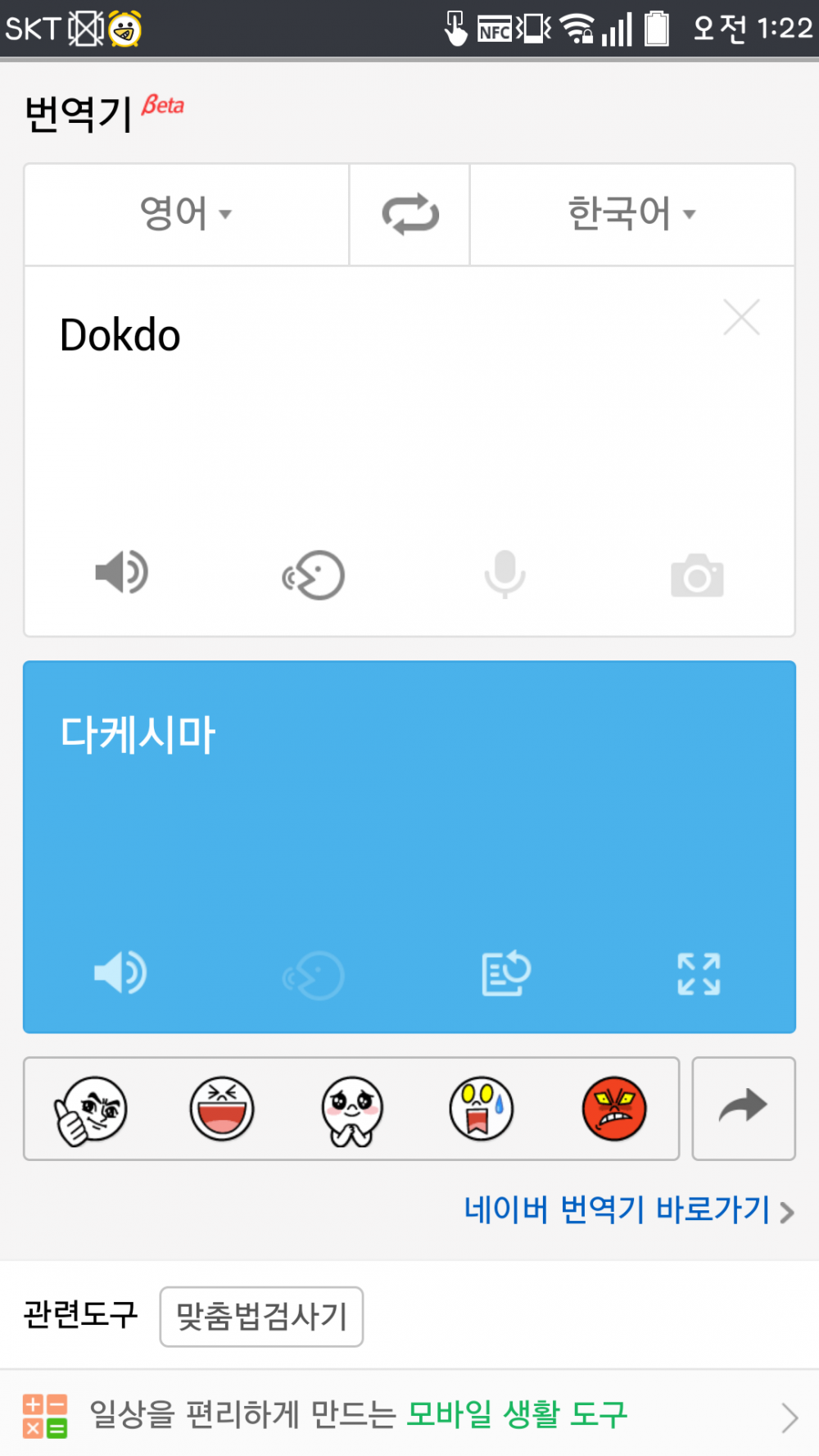
Task: Swap source and target languages
Action: tap(409, 215)
